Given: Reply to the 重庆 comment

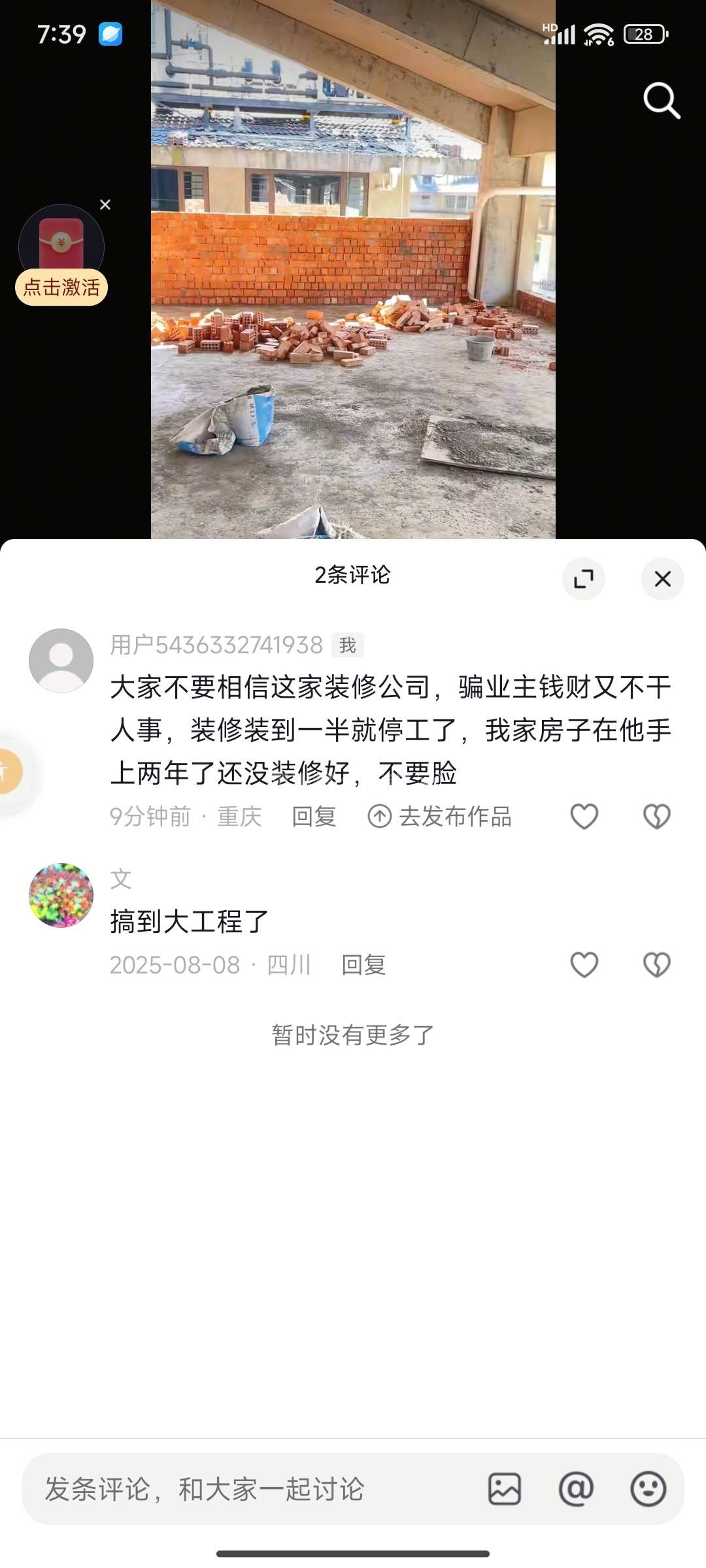Looking at the screenshot, I should 314,817.
